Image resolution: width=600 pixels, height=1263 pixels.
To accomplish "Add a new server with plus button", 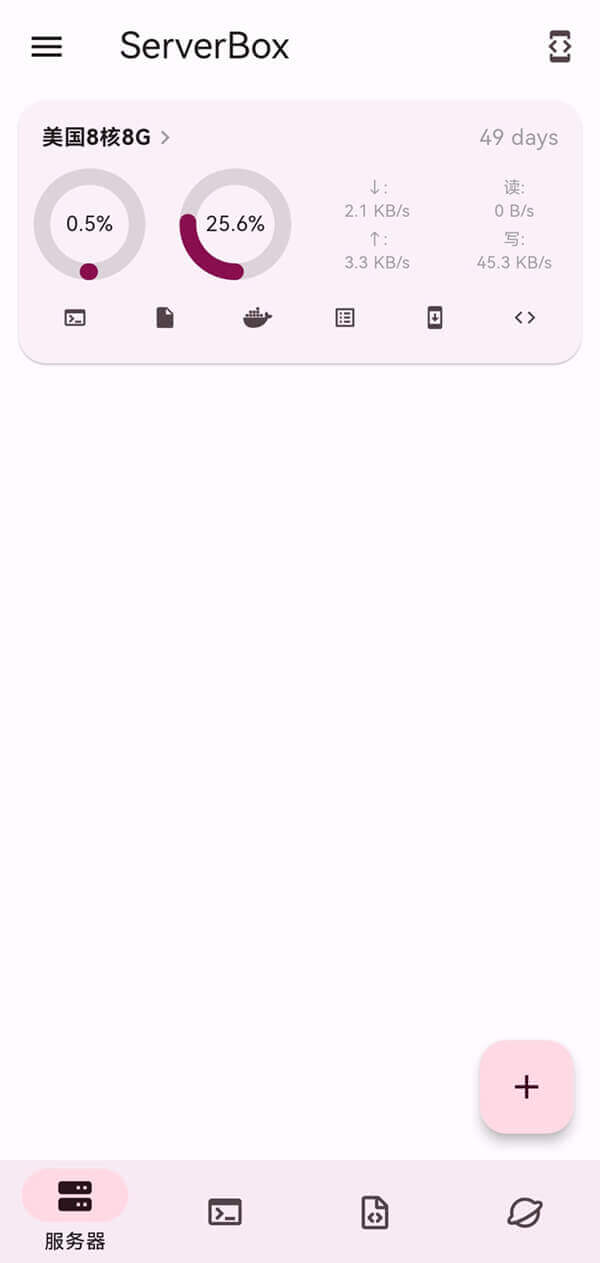I will (527, 1087).
